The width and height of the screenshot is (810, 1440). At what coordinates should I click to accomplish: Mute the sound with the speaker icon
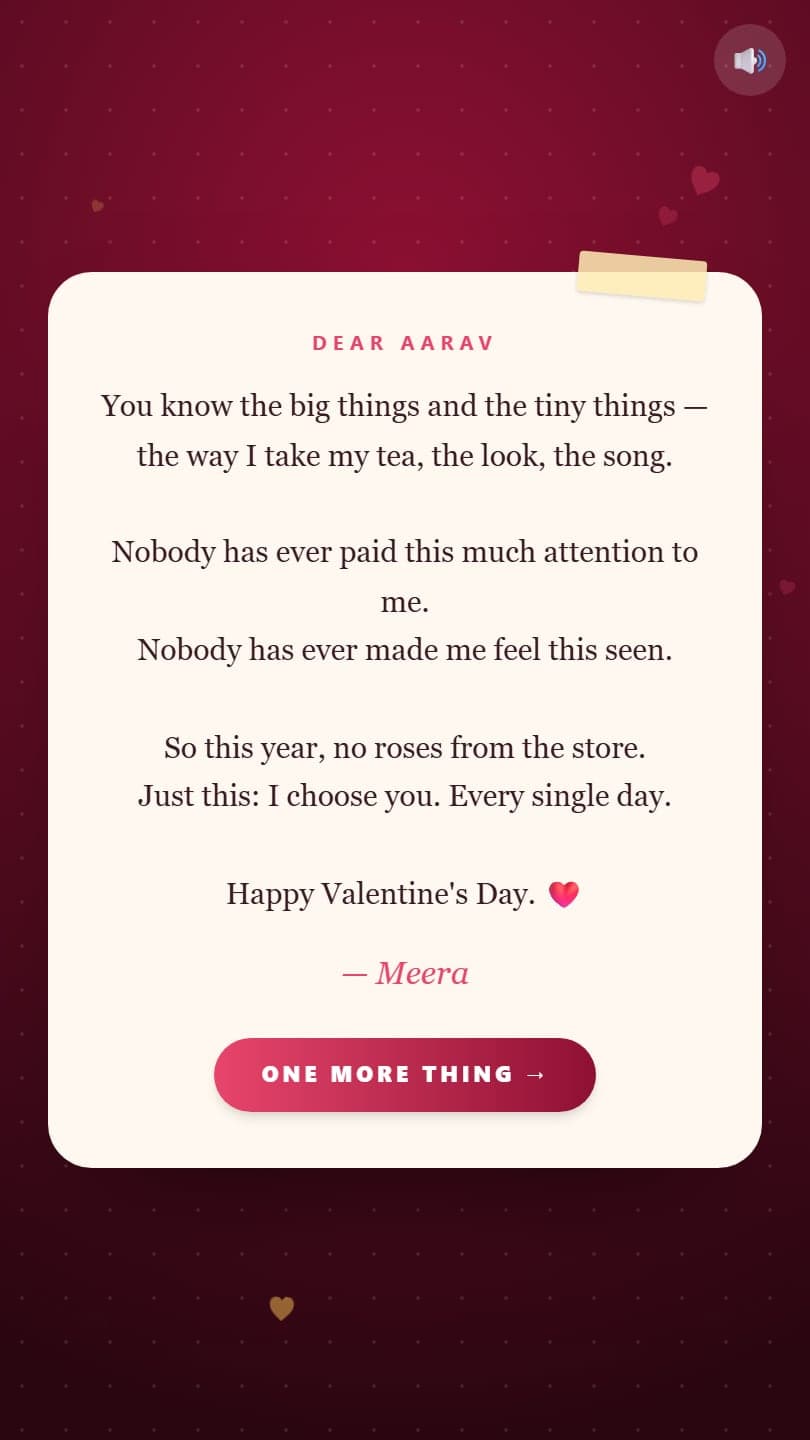click(750, 60)
